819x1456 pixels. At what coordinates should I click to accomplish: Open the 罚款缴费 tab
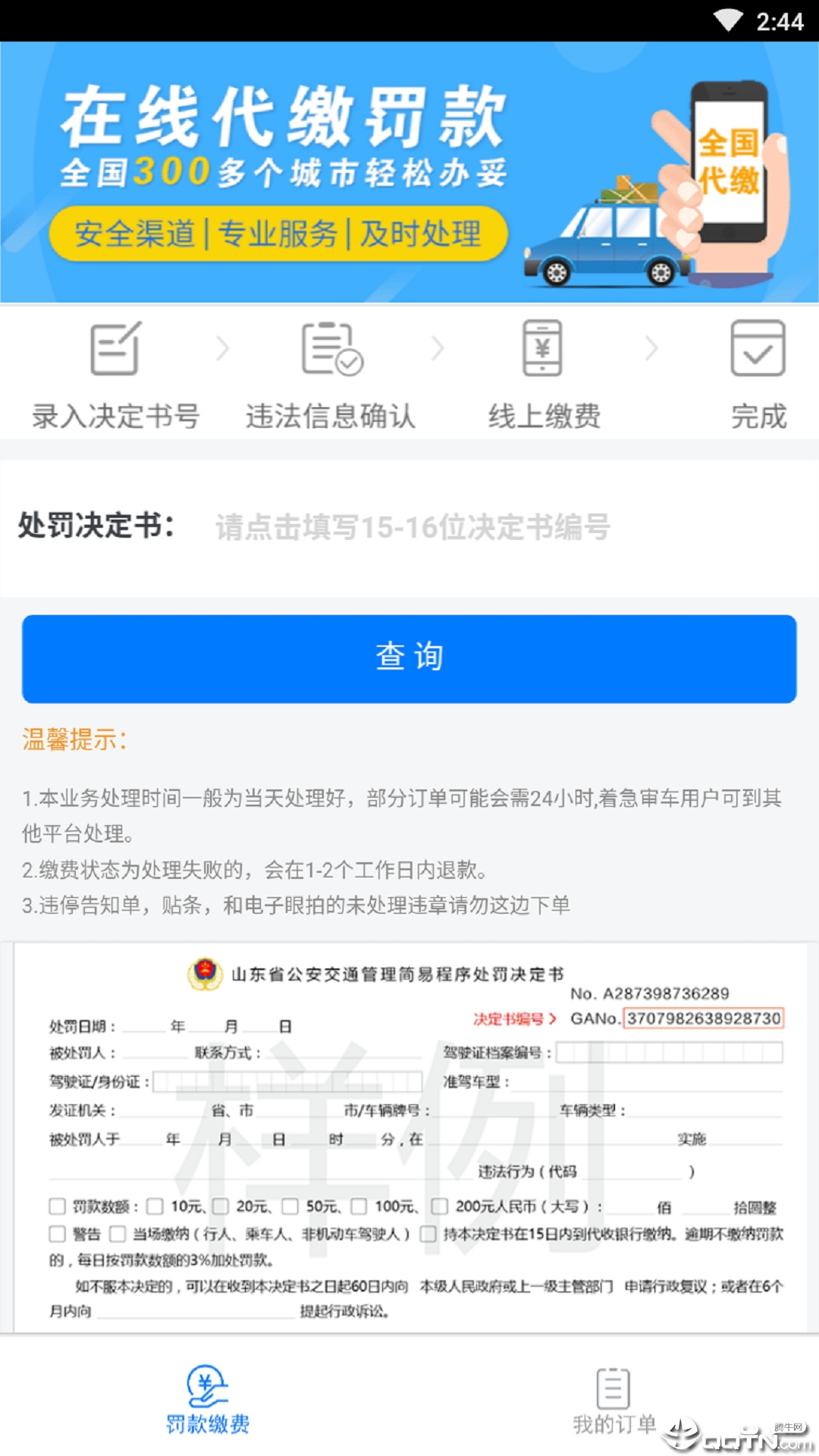click(208, 1401)
